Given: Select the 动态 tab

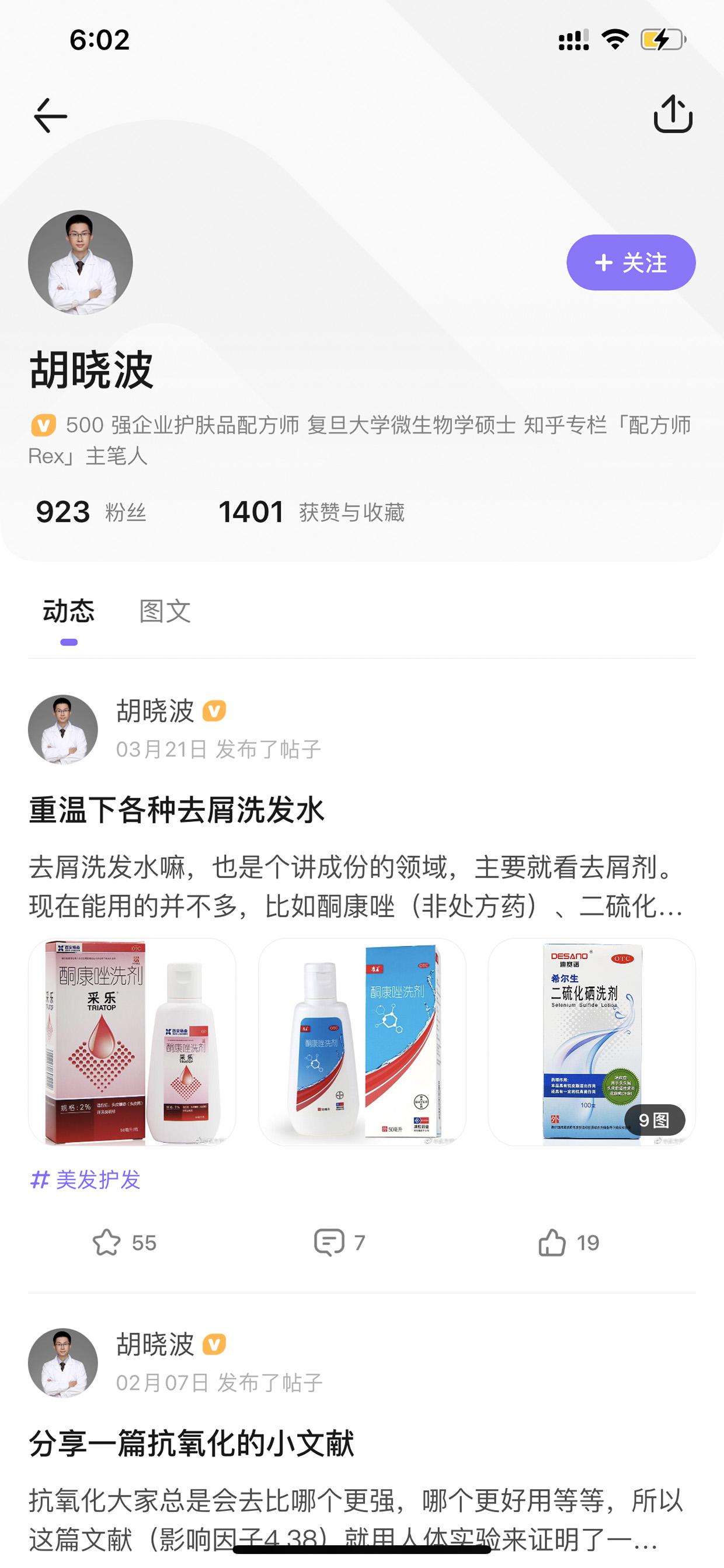Looking at the screenshot, I should [69, 610].
